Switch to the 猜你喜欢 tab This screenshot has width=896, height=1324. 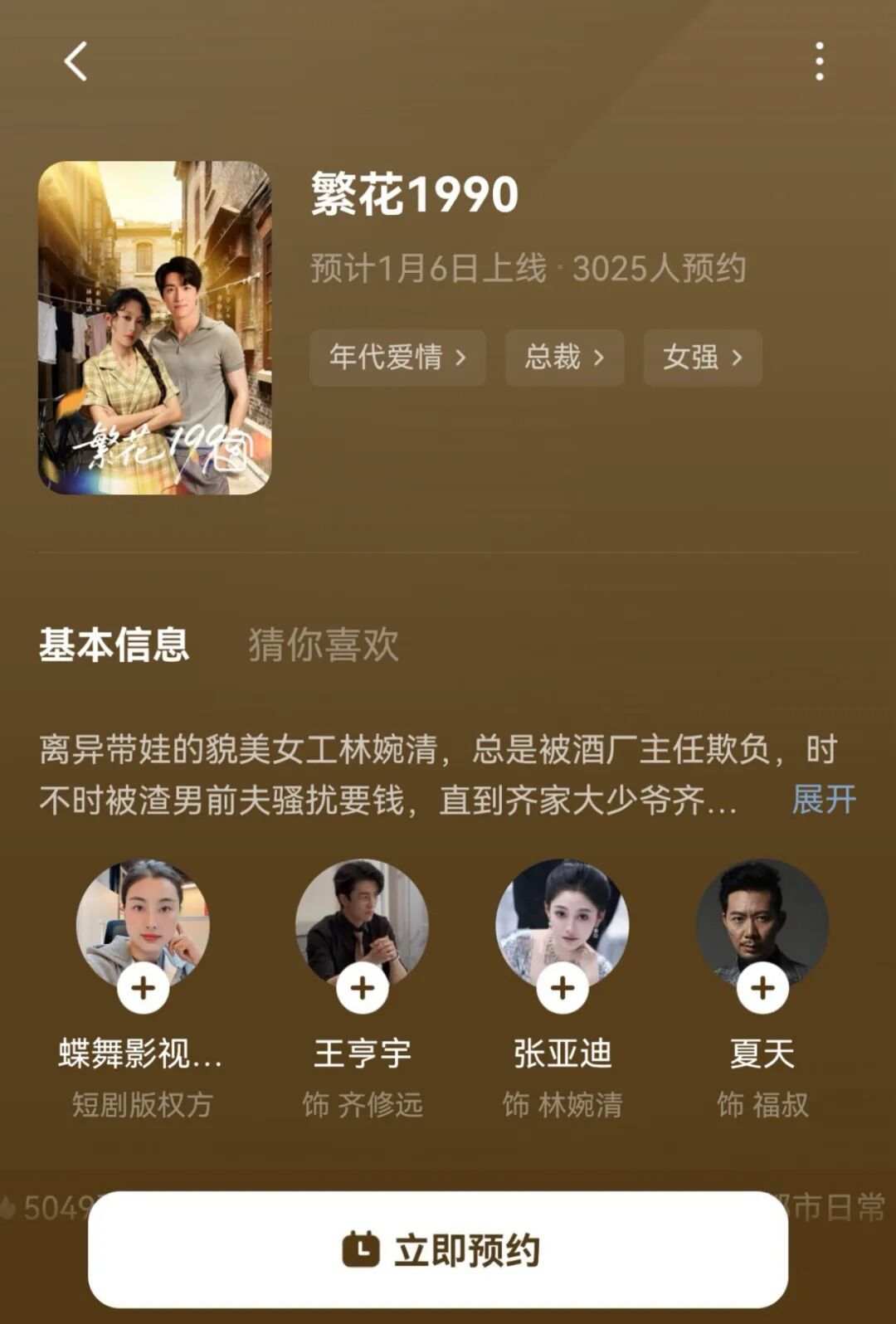coord(324,645)
